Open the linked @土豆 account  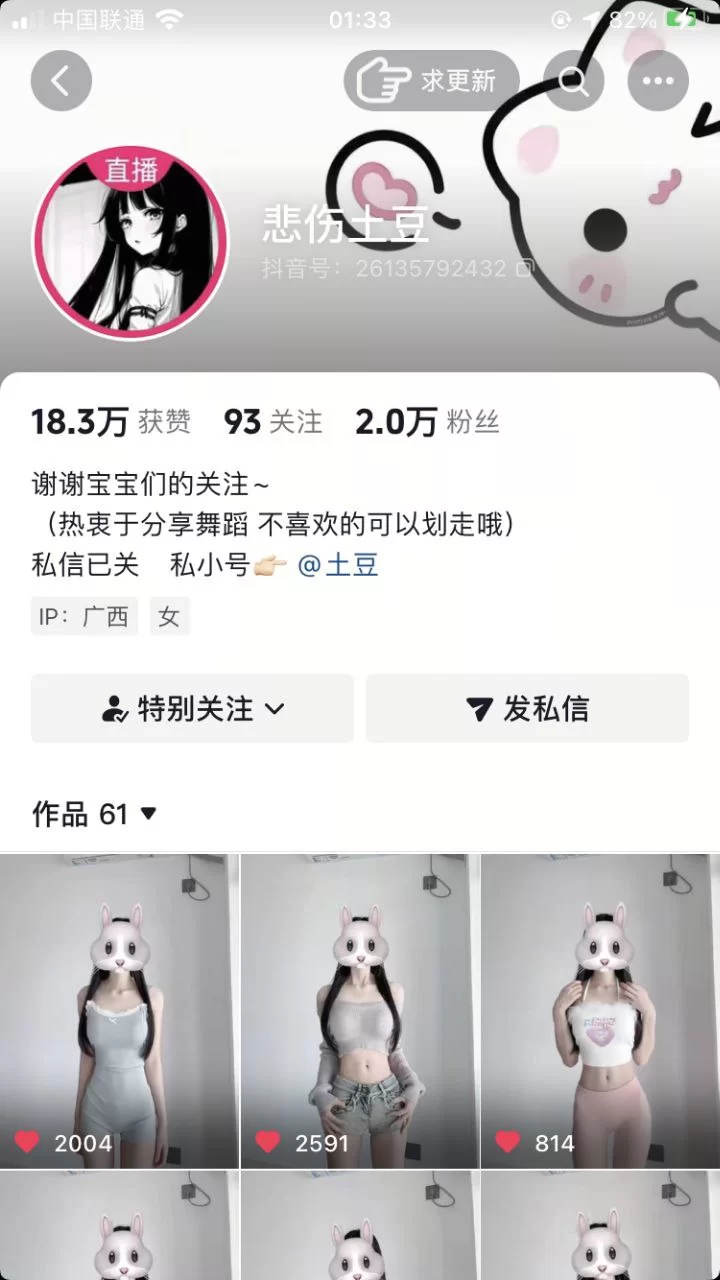(338, 565)
